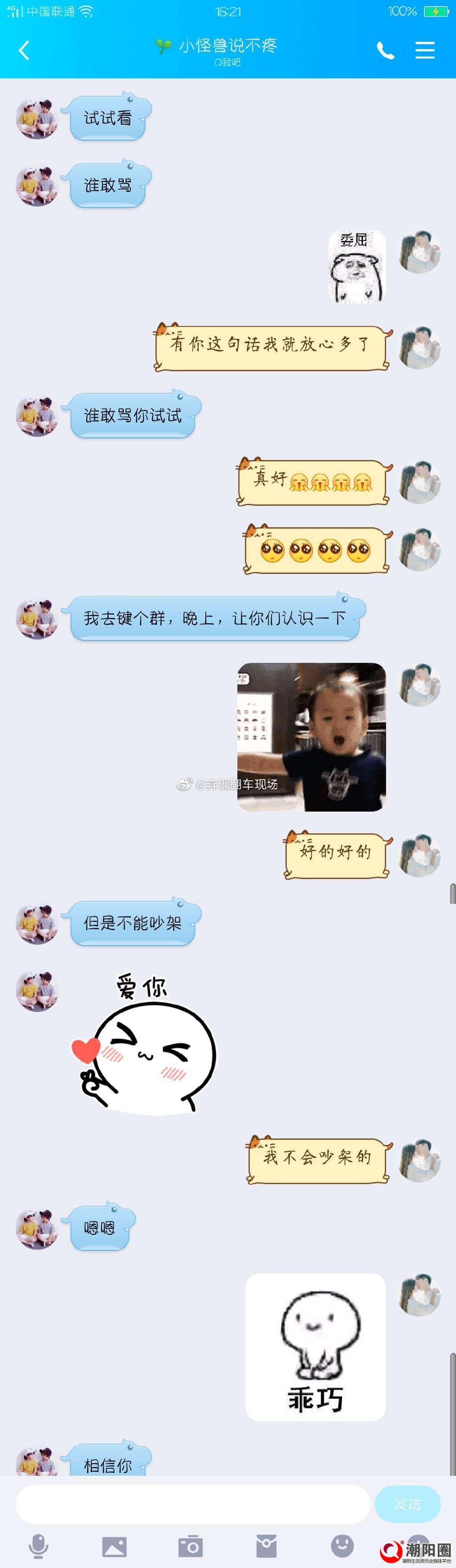Open the red packet option
The image size is (456, 1568).
[266, 1545]
